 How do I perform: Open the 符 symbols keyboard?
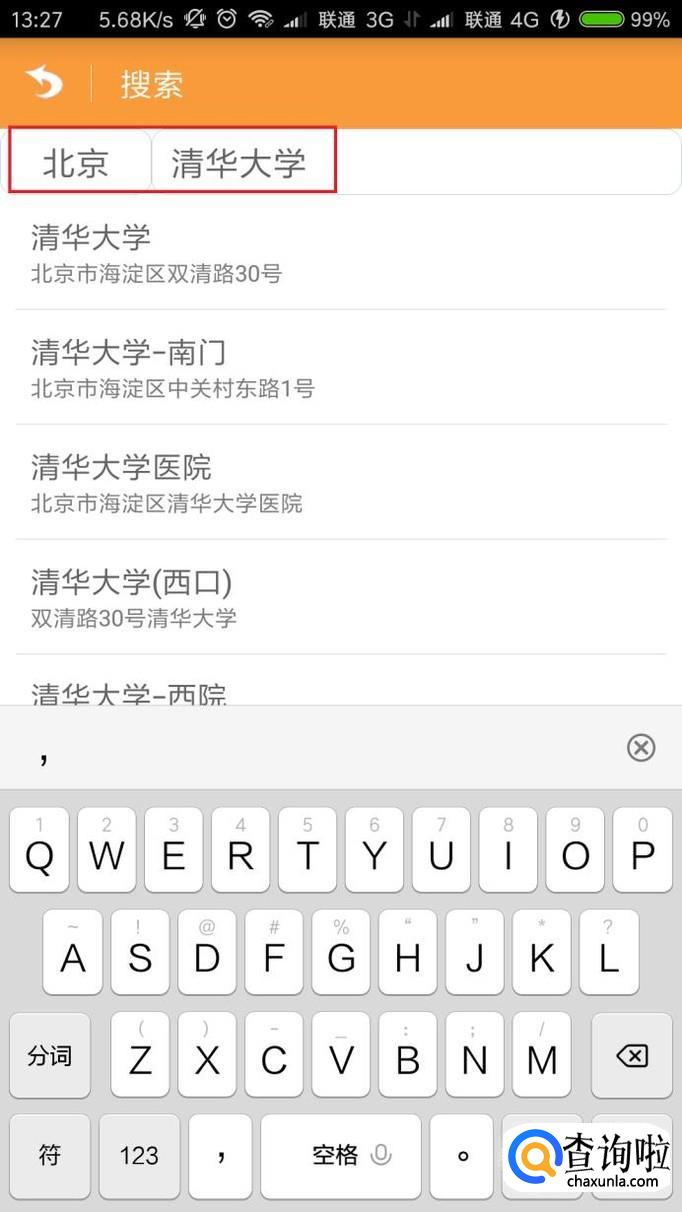[x=50, y=1156]
